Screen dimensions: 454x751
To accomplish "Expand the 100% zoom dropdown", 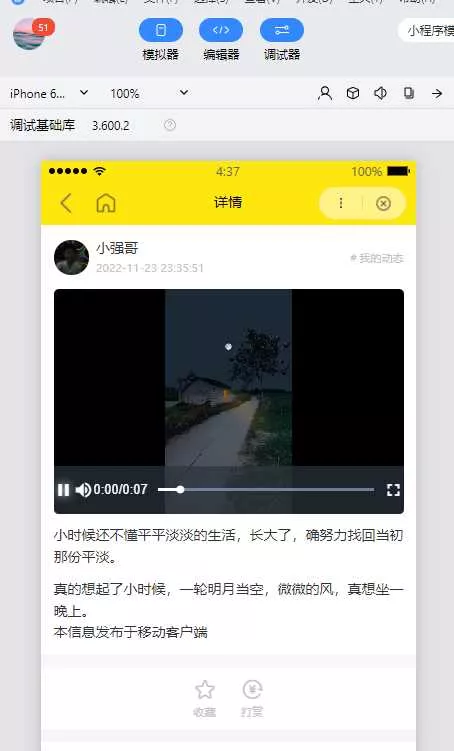I will coord(149,93).
